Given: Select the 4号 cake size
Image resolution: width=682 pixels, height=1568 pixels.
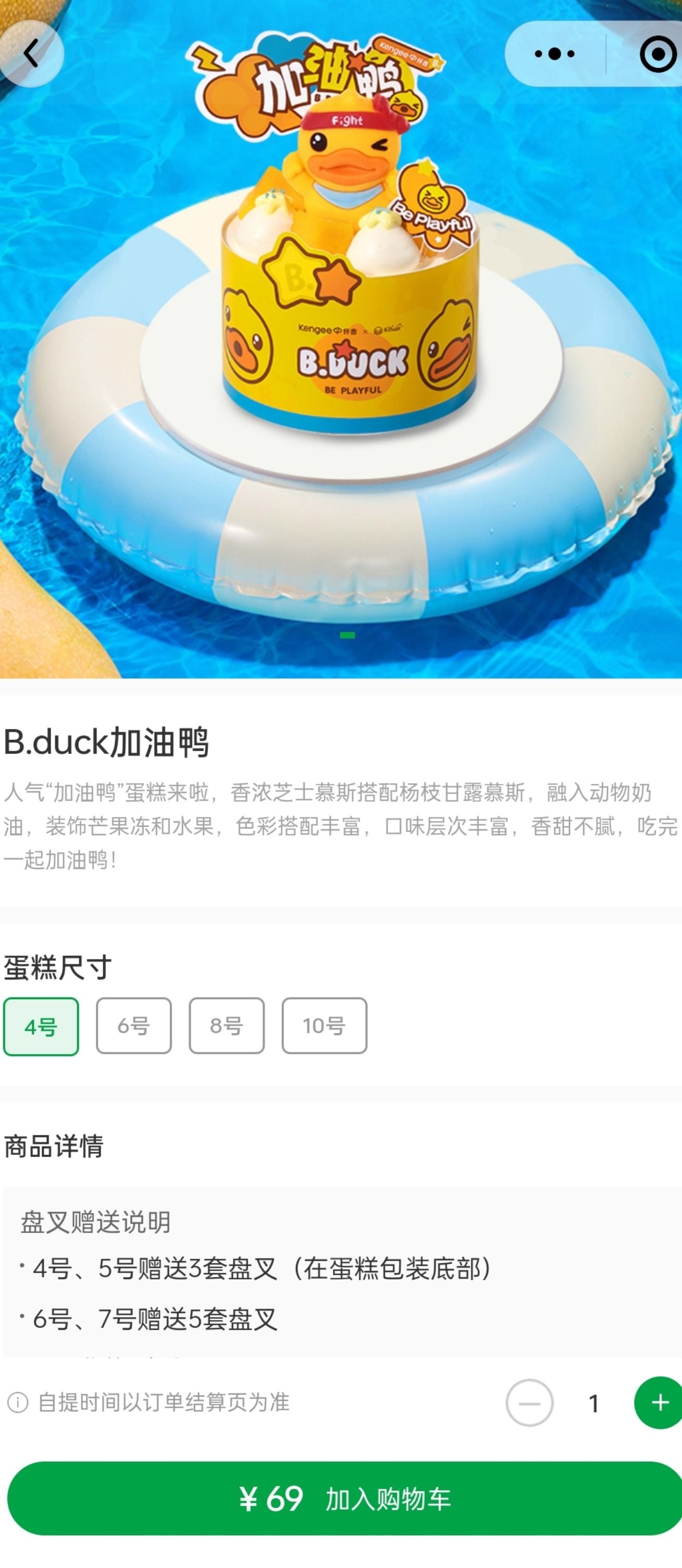Looking at the screenshot, I should pyautogui.click(x=41, y=1026).
